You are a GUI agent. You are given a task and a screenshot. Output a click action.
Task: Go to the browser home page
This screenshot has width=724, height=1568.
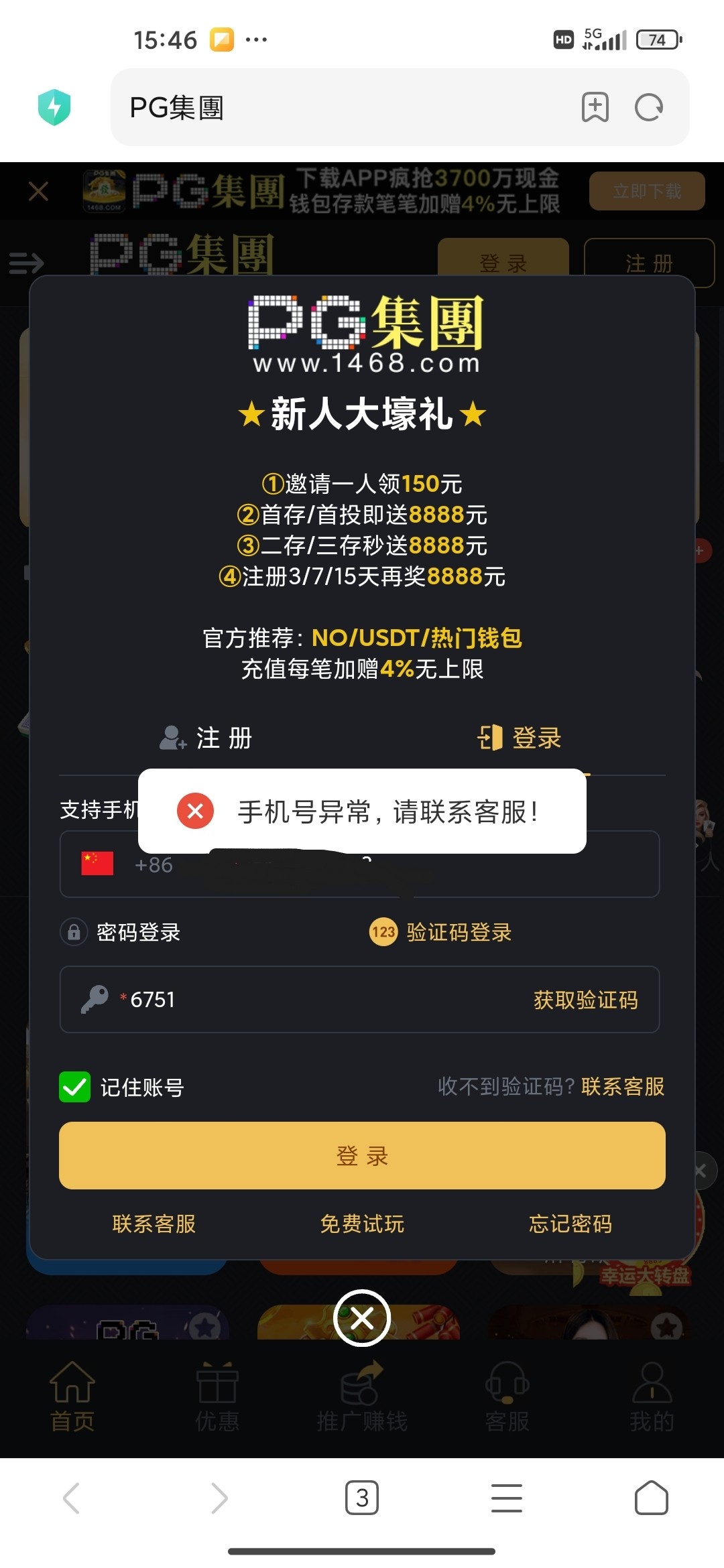pyautogui.click(x=651, y=1498)
